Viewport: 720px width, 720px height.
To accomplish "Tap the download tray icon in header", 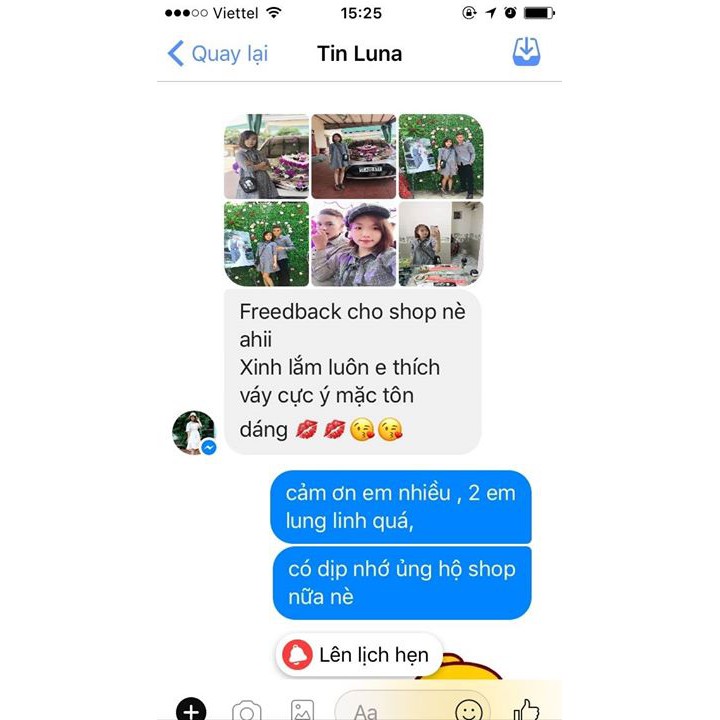I will pyautogui.click(x=526, y=52).
